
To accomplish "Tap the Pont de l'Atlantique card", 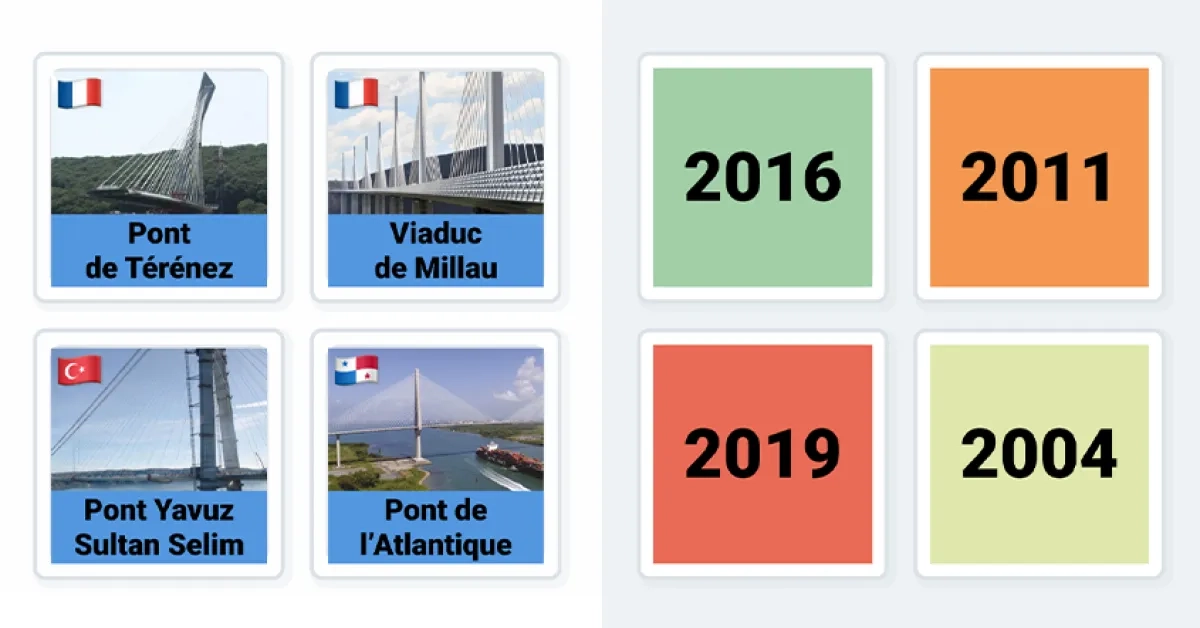I will (x=436, y=455).
